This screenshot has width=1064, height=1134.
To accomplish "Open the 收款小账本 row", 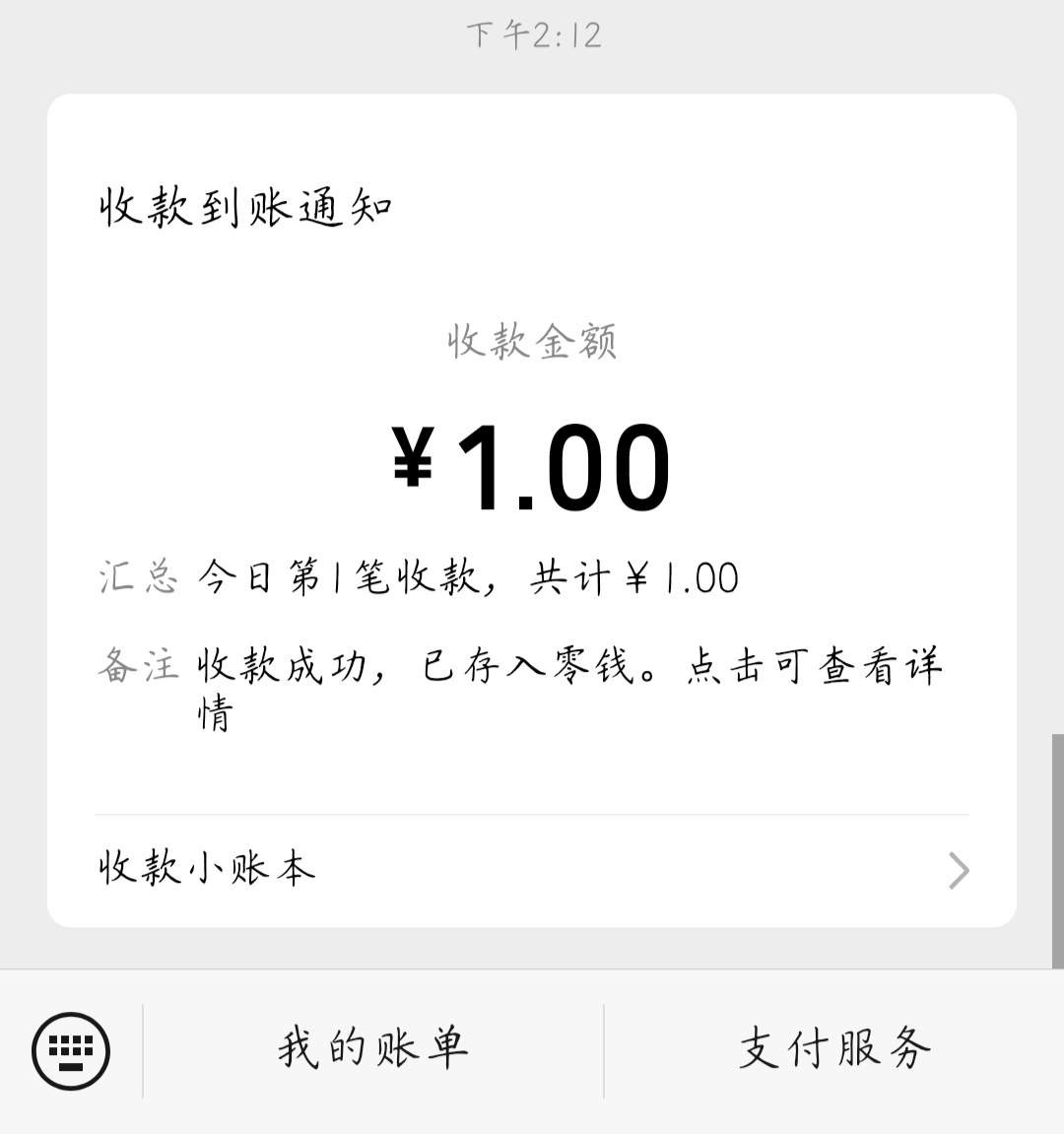I will pyautogui.click(x=532, y=870).
